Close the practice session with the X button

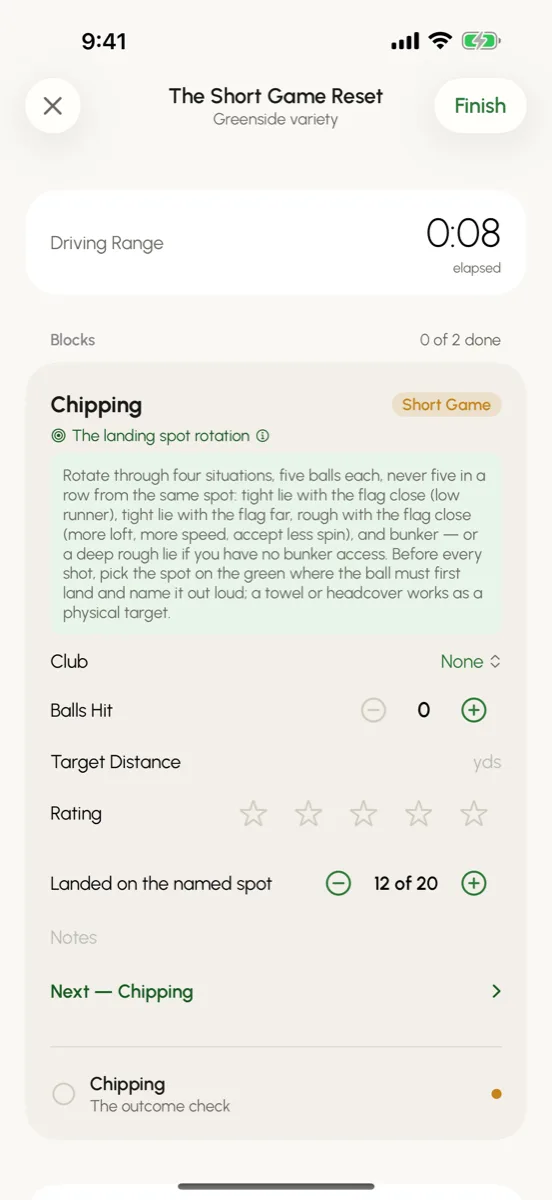click(x=53, y=106)
